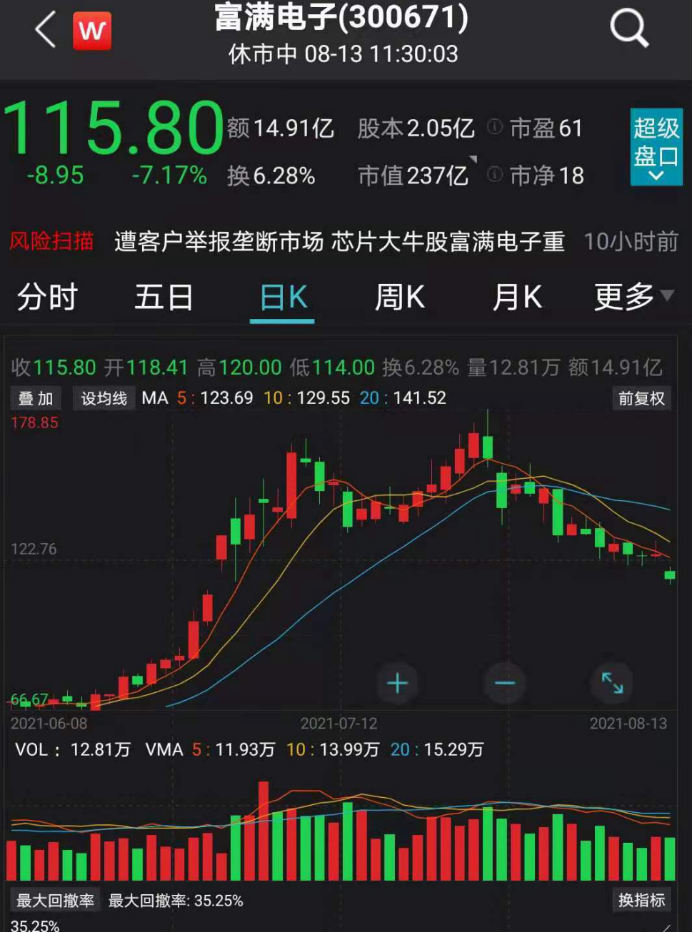Screen dimensions: 693x933
Task: Switch to the 周K chart tab
Action: click(x=399, y=297)
